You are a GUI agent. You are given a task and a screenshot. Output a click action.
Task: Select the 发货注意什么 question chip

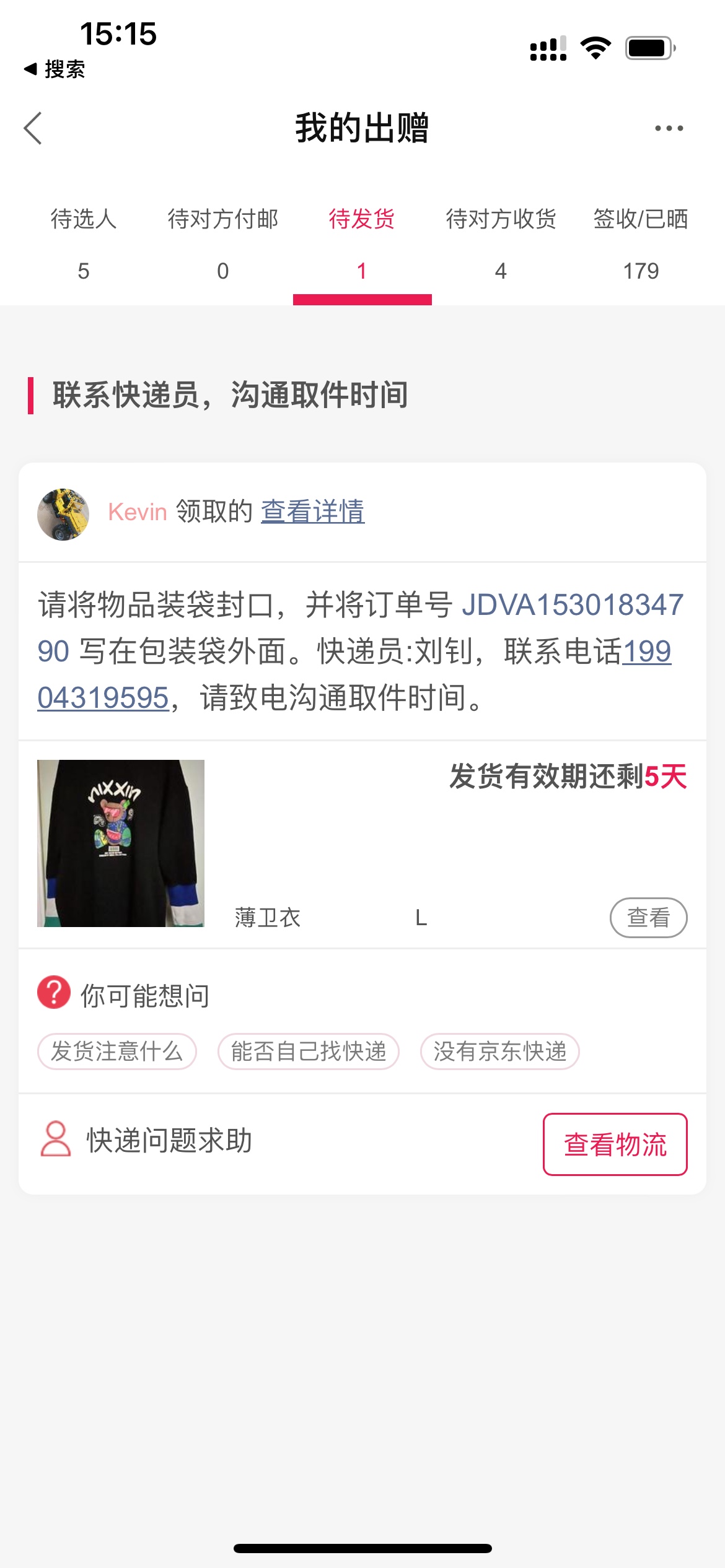(x=117, y=1051)
